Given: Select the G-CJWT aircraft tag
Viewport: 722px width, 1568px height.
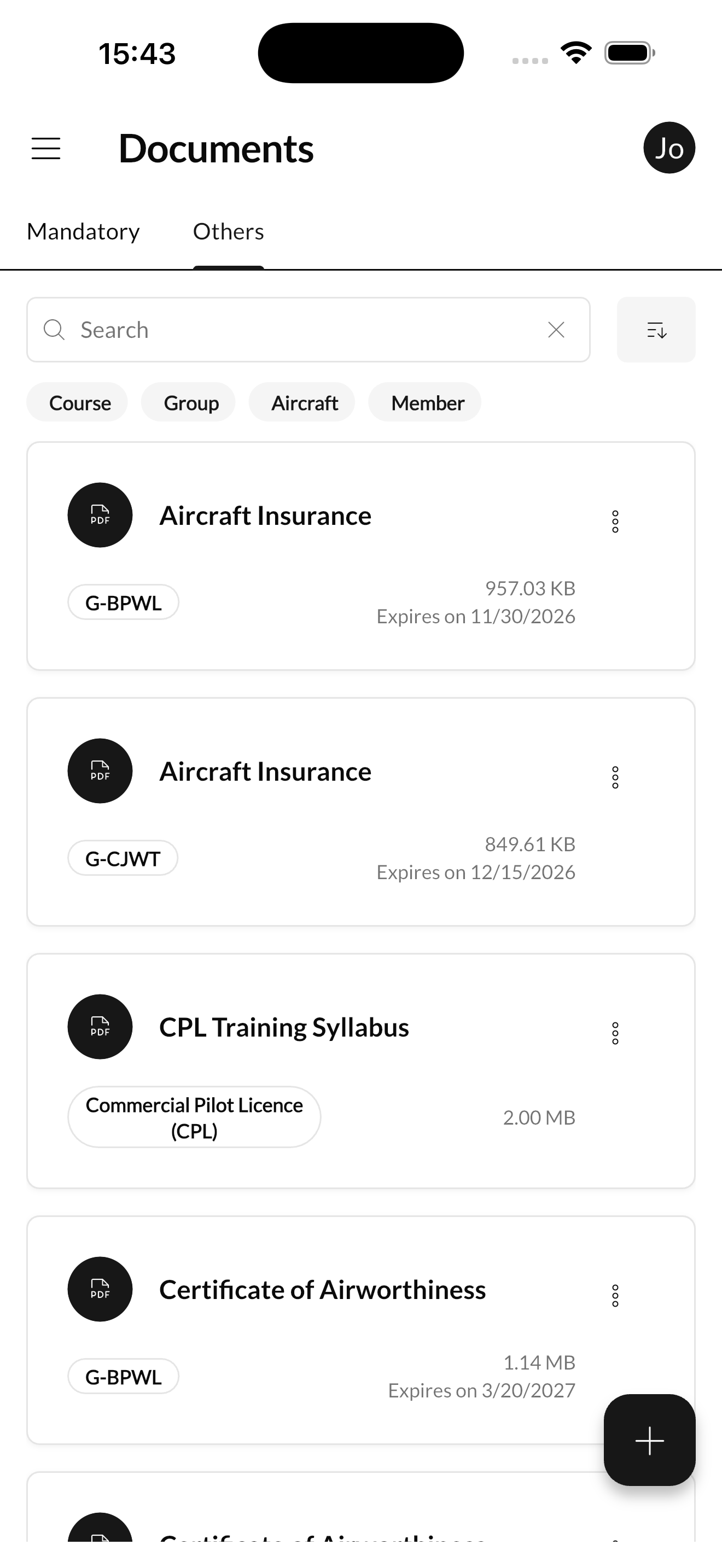Looking at the screenshot, I should point(123,858).
